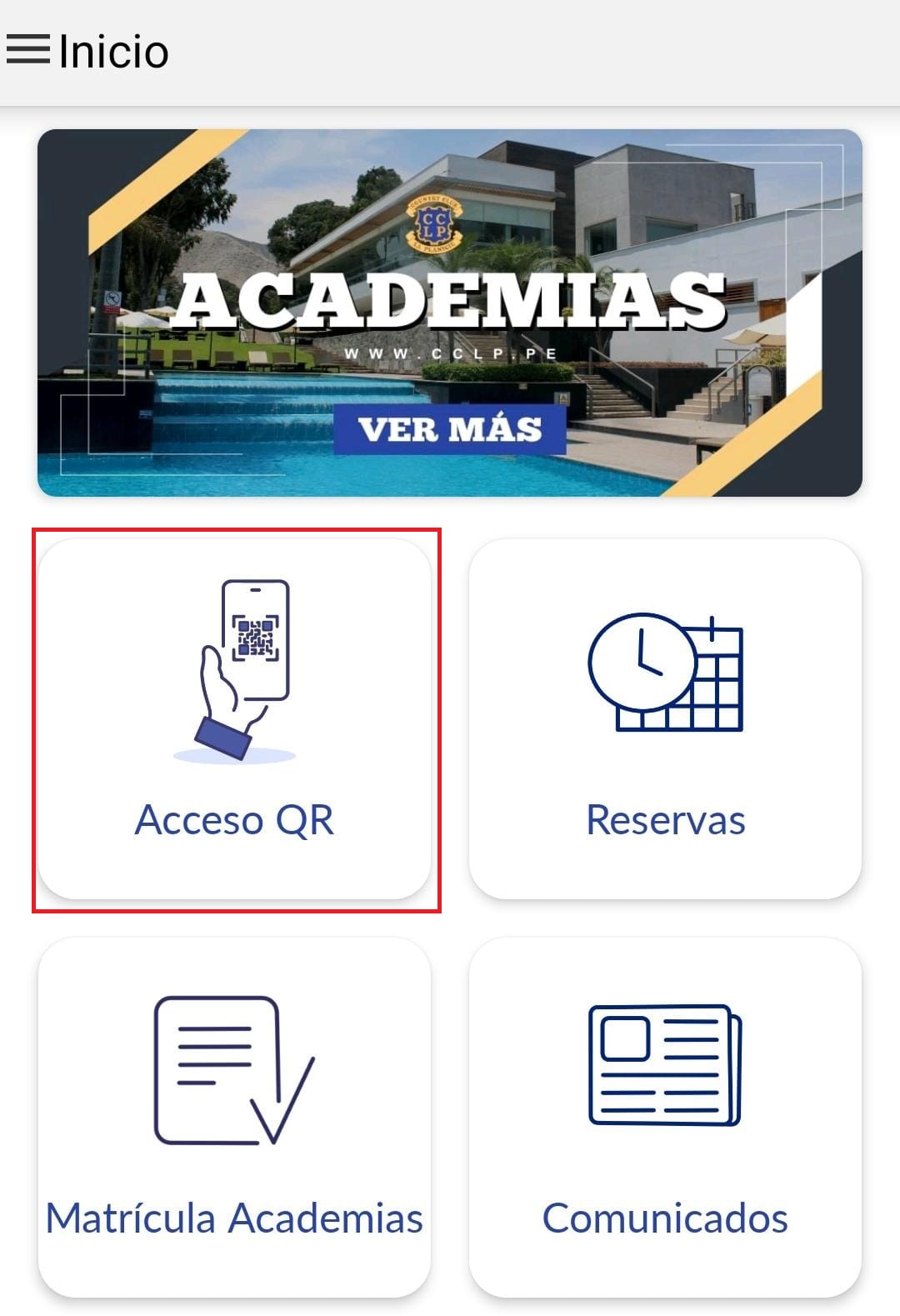Go to Reservas
Image resolution: width=900 pixels, height=1316 pixels.
pyautogui.click(x=665, y=720)
